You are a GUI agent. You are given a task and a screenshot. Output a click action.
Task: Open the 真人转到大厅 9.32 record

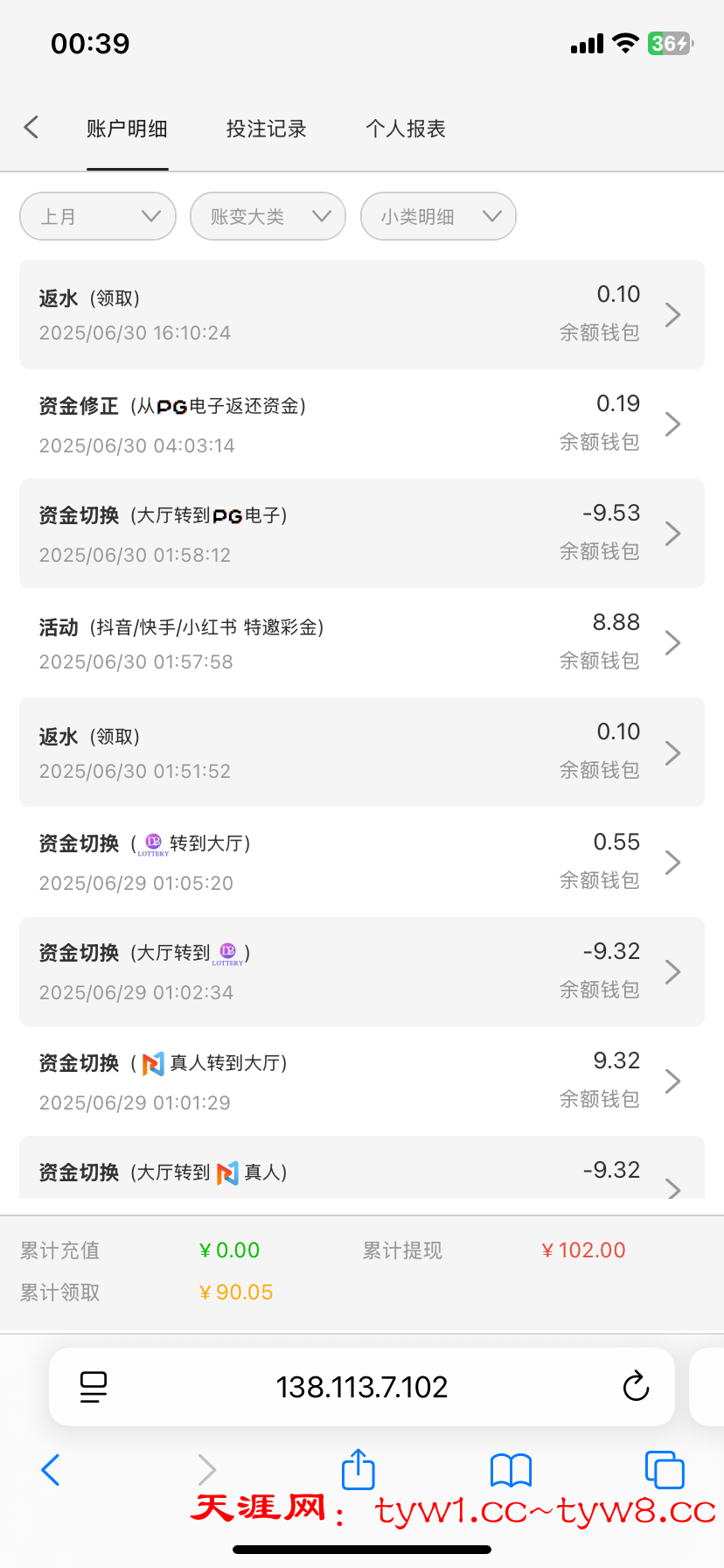tap(362, 1081)
